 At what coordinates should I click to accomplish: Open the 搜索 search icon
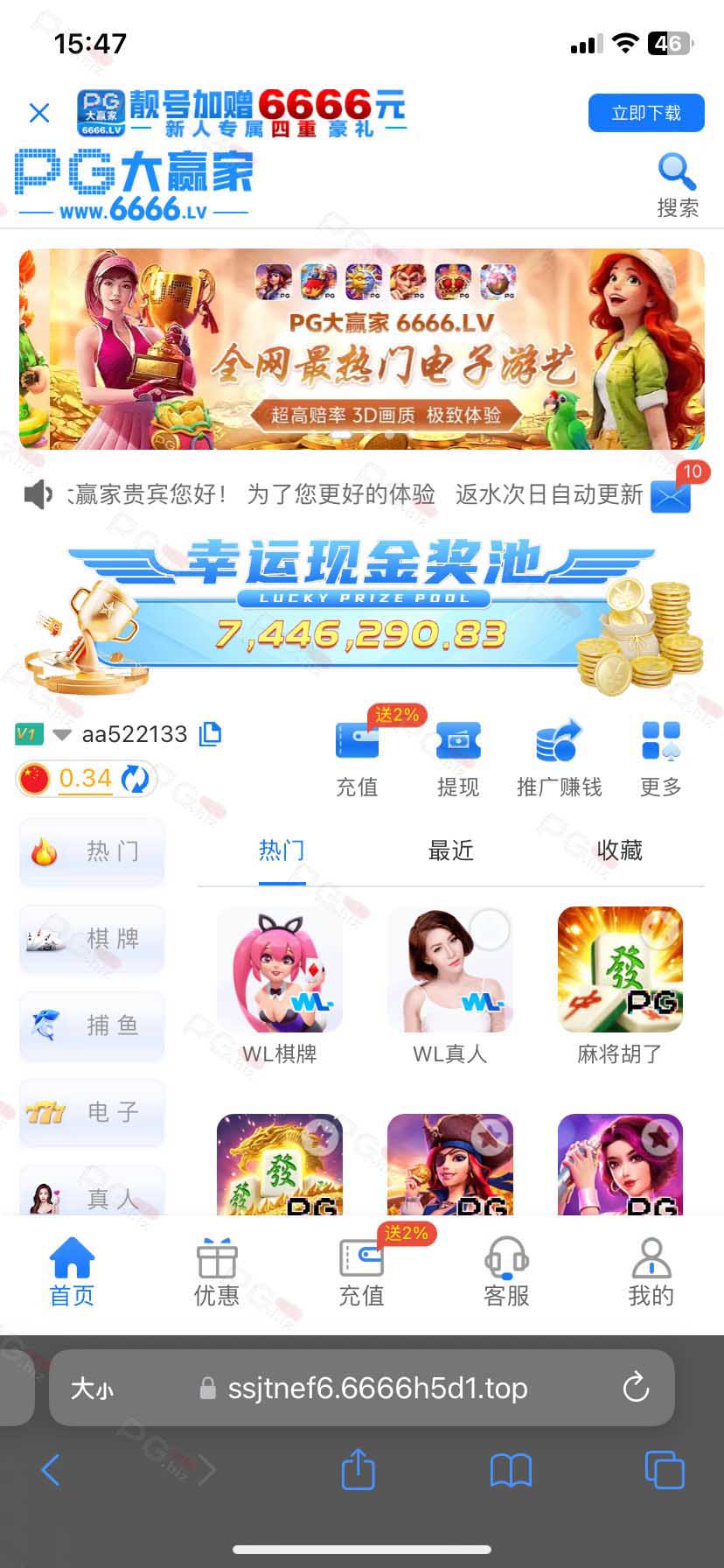[678, 185]
